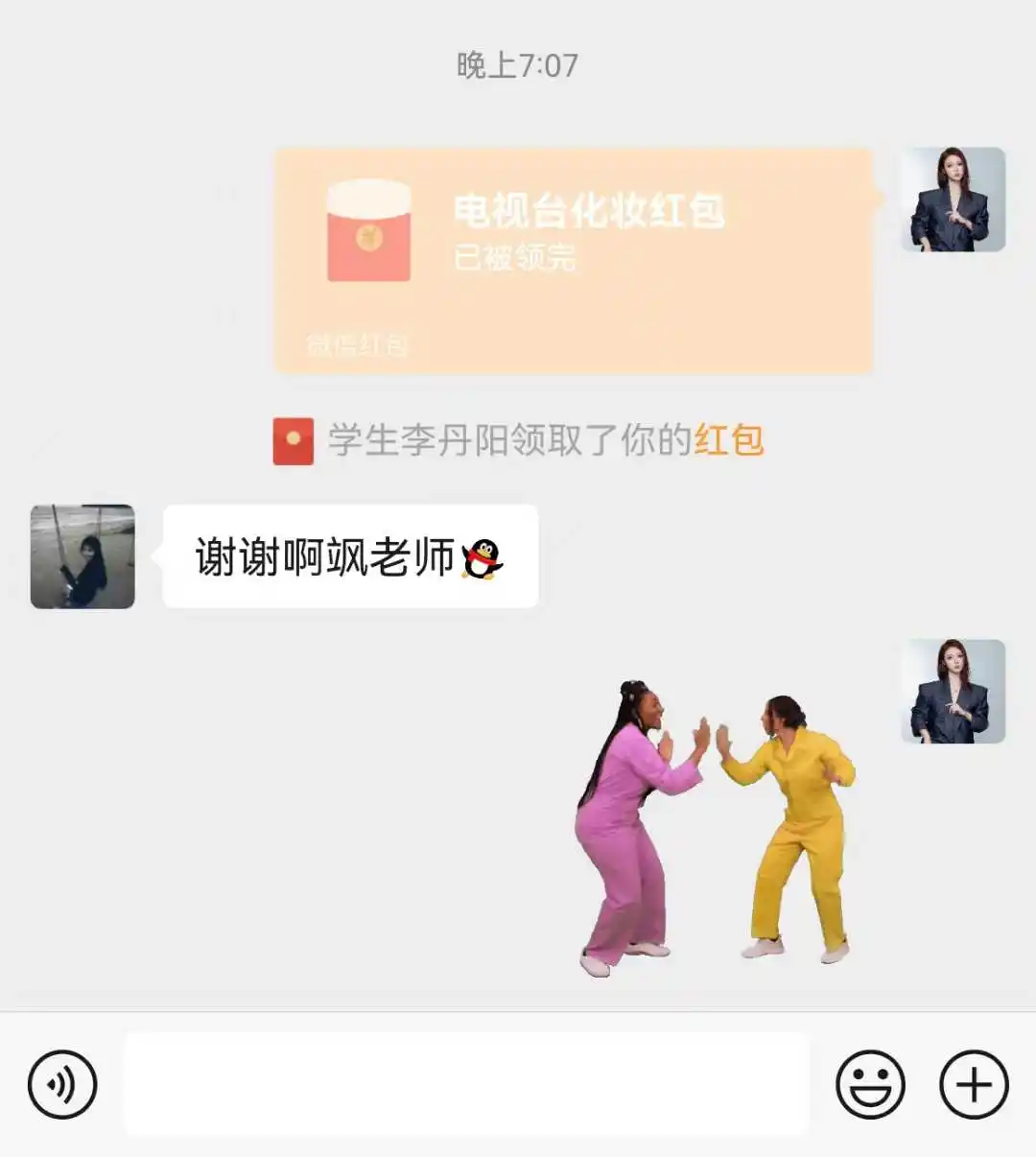View the dancing sticker message
Viewport: 1036px width, 1157px height.
point(715,827)
